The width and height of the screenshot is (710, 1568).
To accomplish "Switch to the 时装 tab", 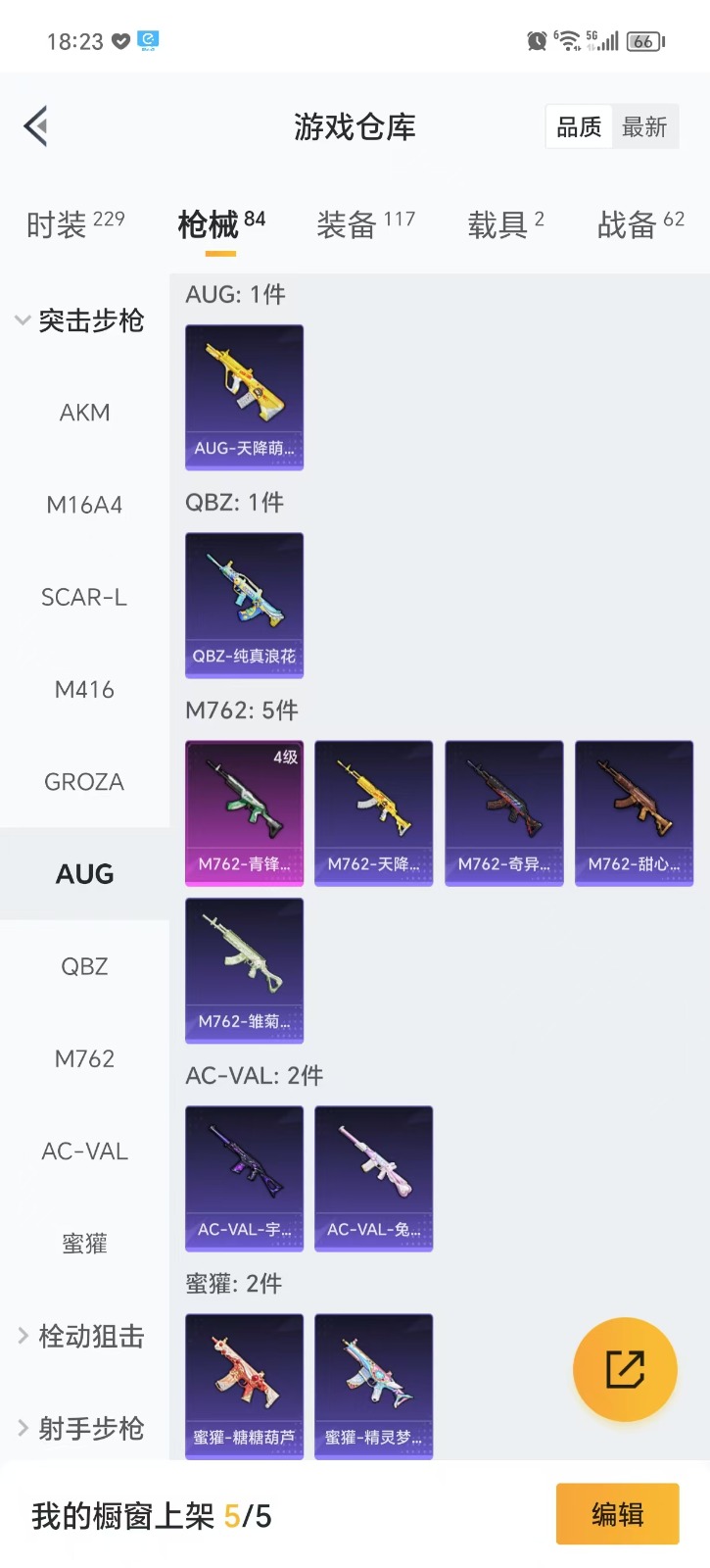I will (x=74, y=224).
